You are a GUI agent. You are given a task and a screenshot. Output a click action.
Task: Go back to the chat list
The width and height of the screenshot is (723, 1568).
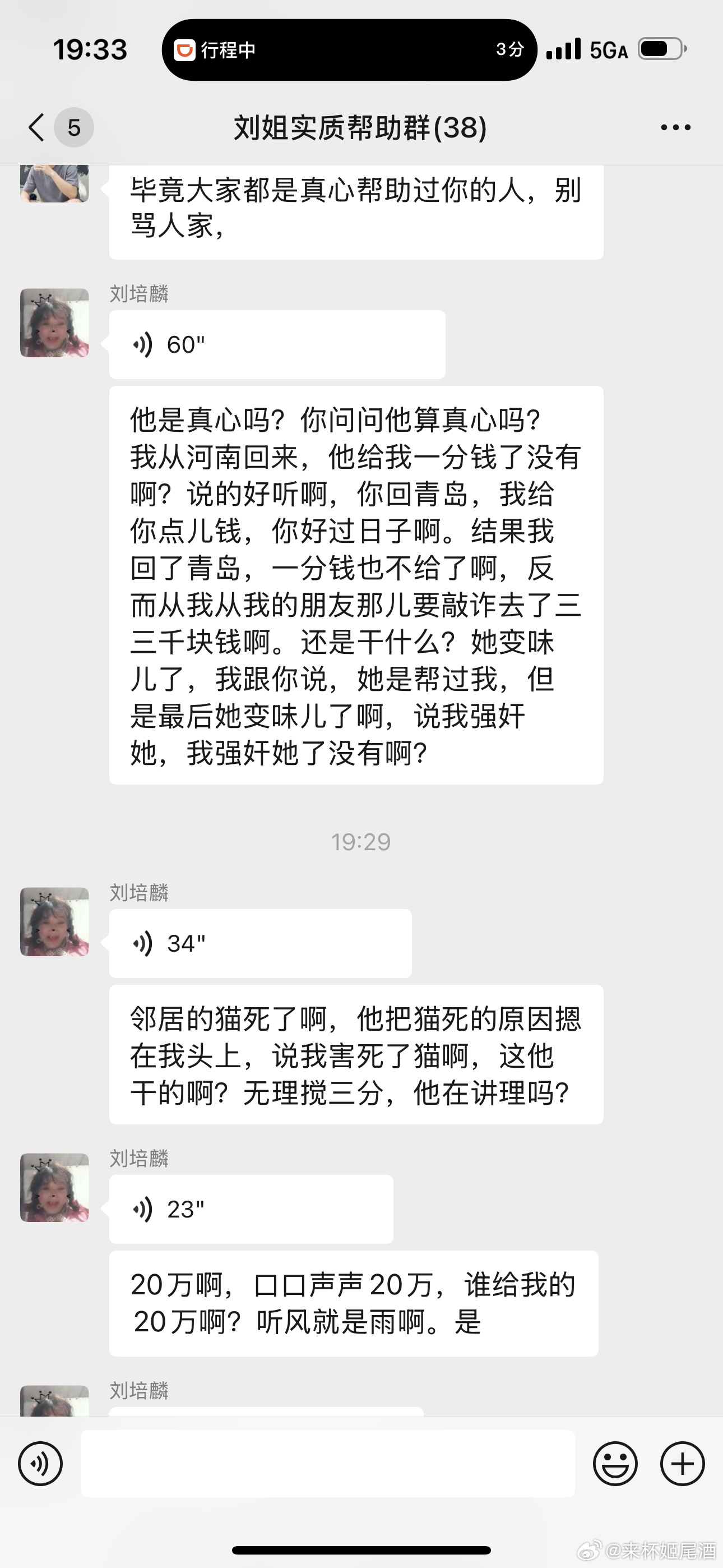tap(37, 128)
